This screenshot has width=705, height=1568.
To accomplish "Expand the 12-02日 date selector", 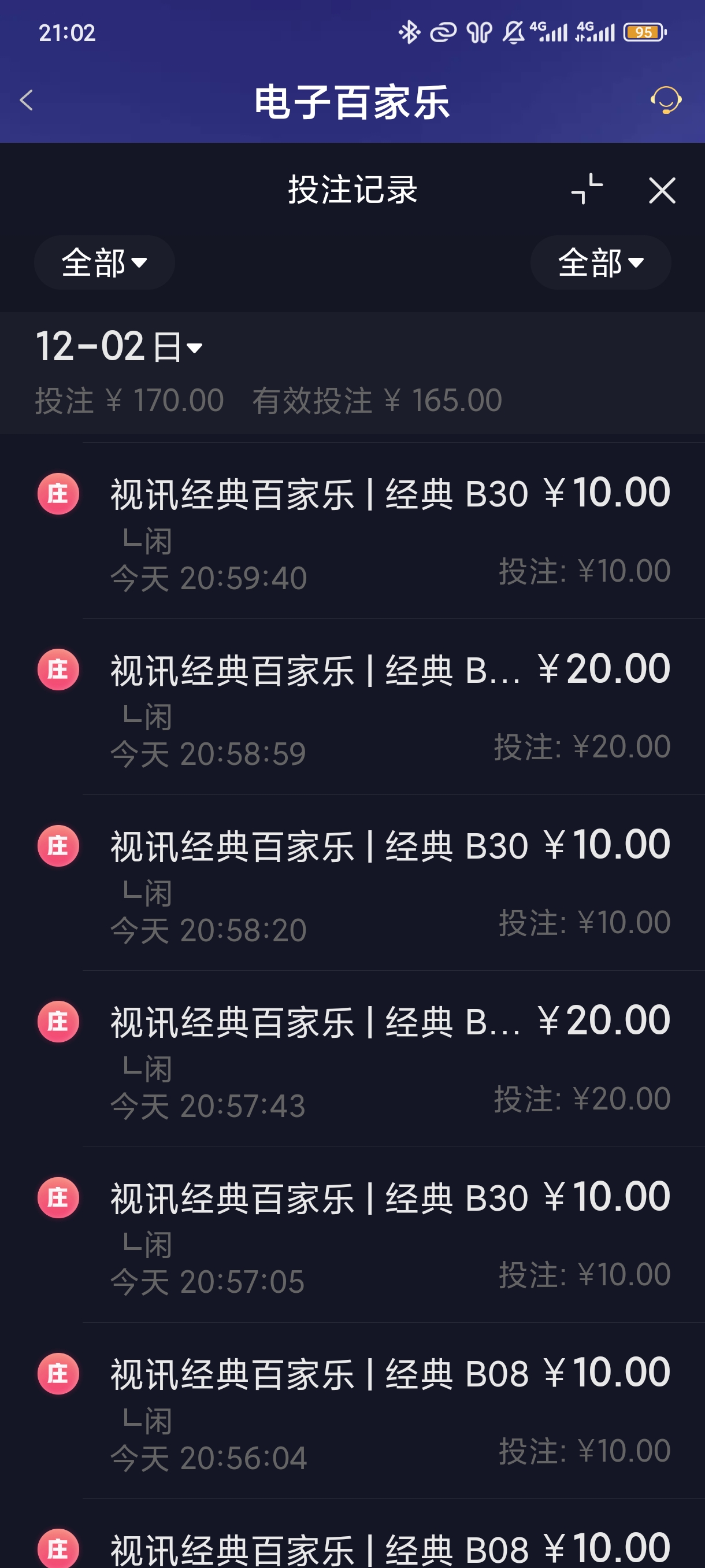I will click(x=117, y=347).
